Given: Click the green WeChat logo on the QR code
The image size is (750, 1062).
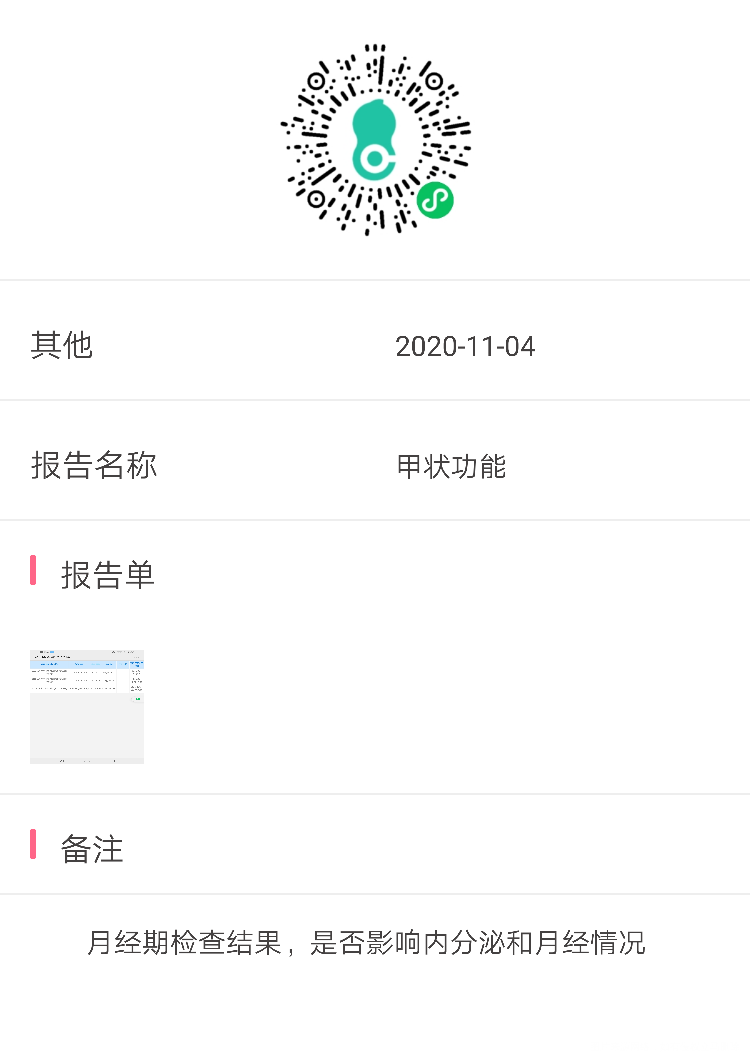Looking at the screenshot, I should (x=434, y=199).
